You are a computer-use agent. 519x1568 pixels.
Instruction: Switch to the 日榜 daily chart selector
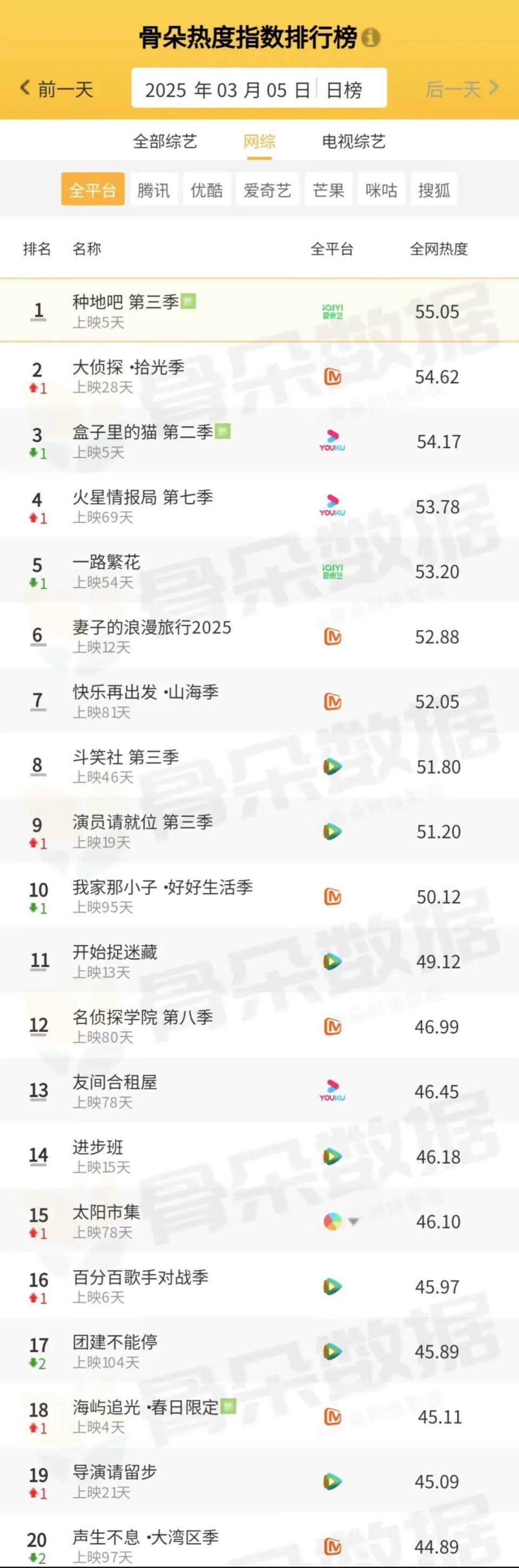(344, 90)
